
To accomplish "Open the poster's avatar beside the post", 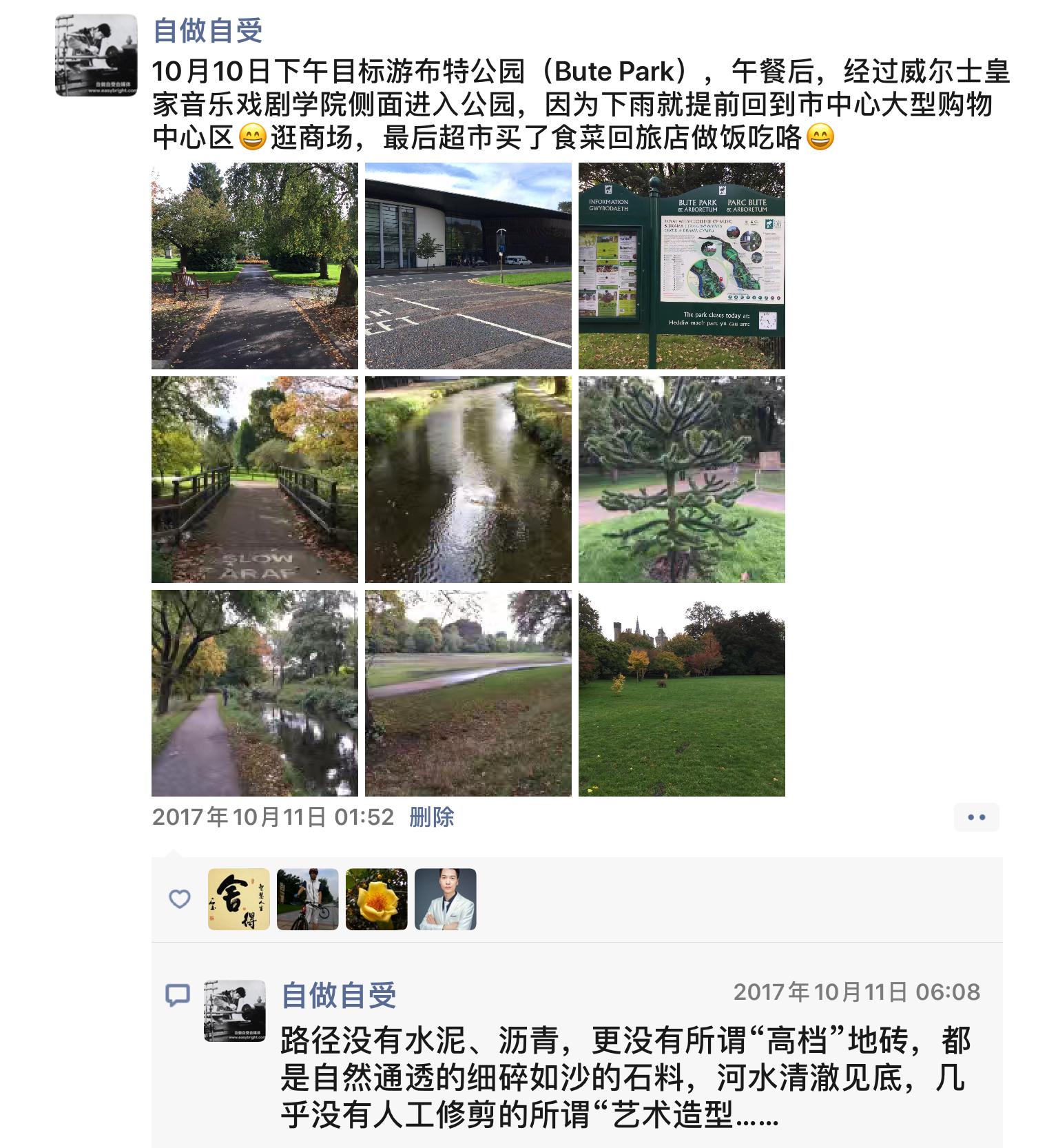I will click(96, 55).
